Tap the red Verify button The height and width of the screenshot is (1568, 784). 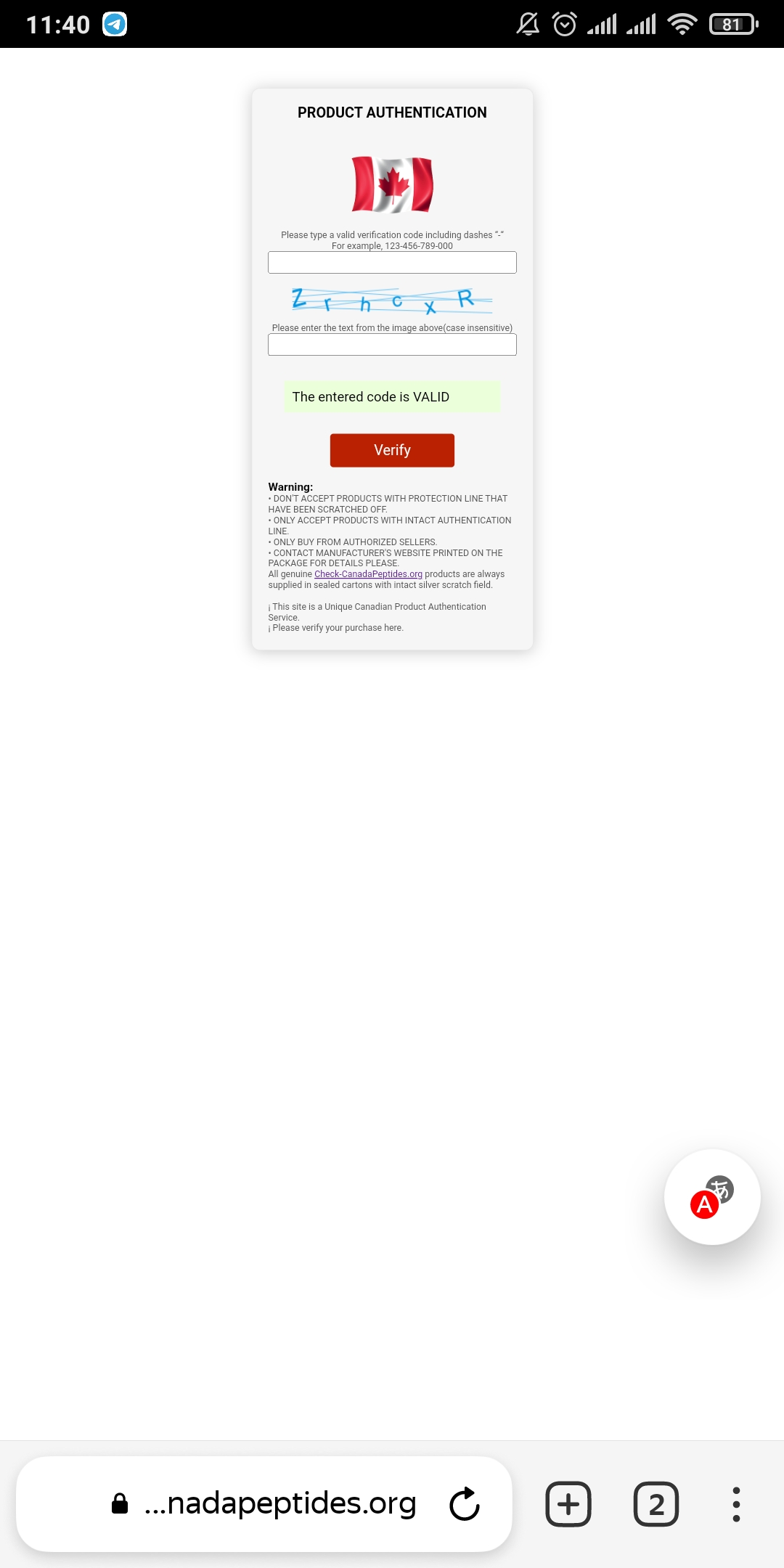point(392,450)
